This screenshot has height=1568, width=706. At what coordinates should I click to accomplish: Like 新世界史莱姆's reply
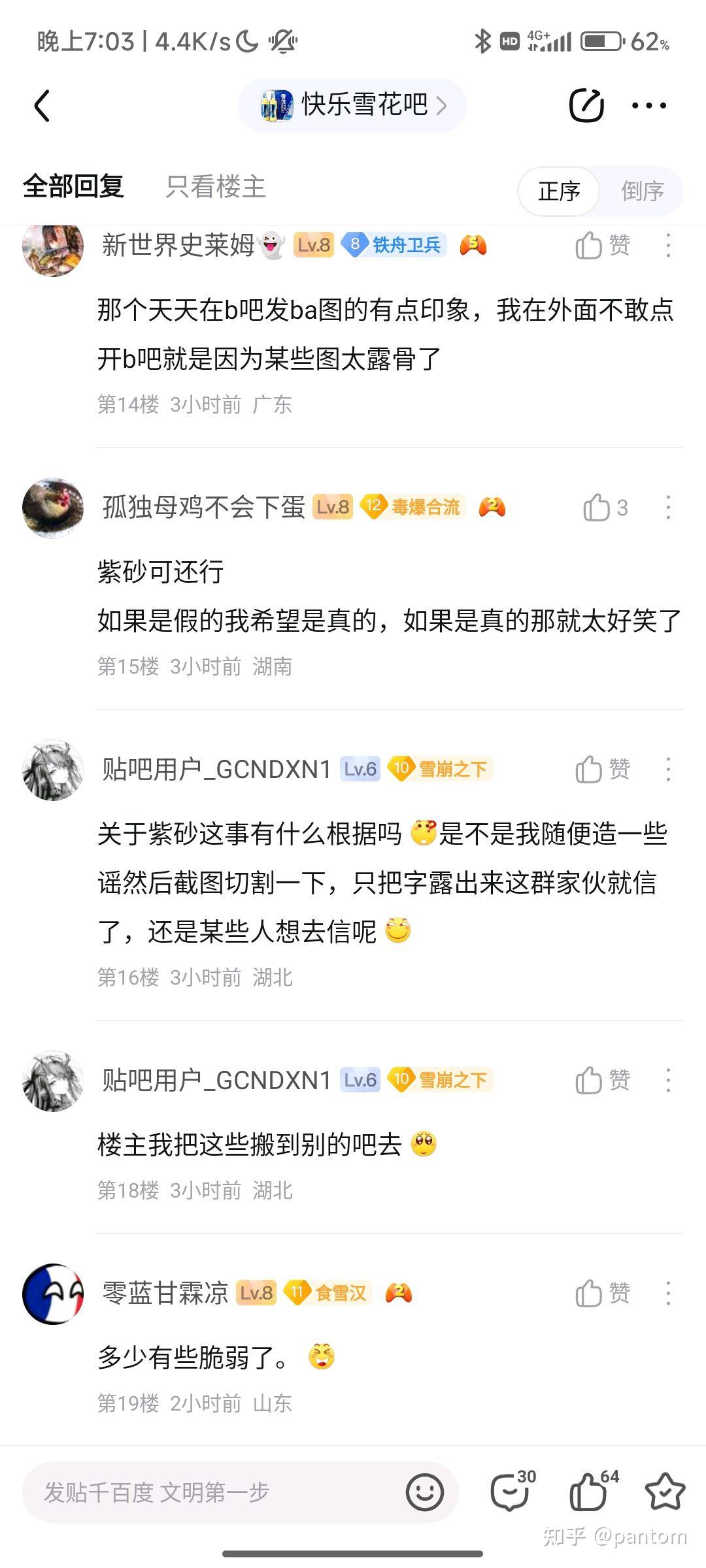click(x=601, y=246)
